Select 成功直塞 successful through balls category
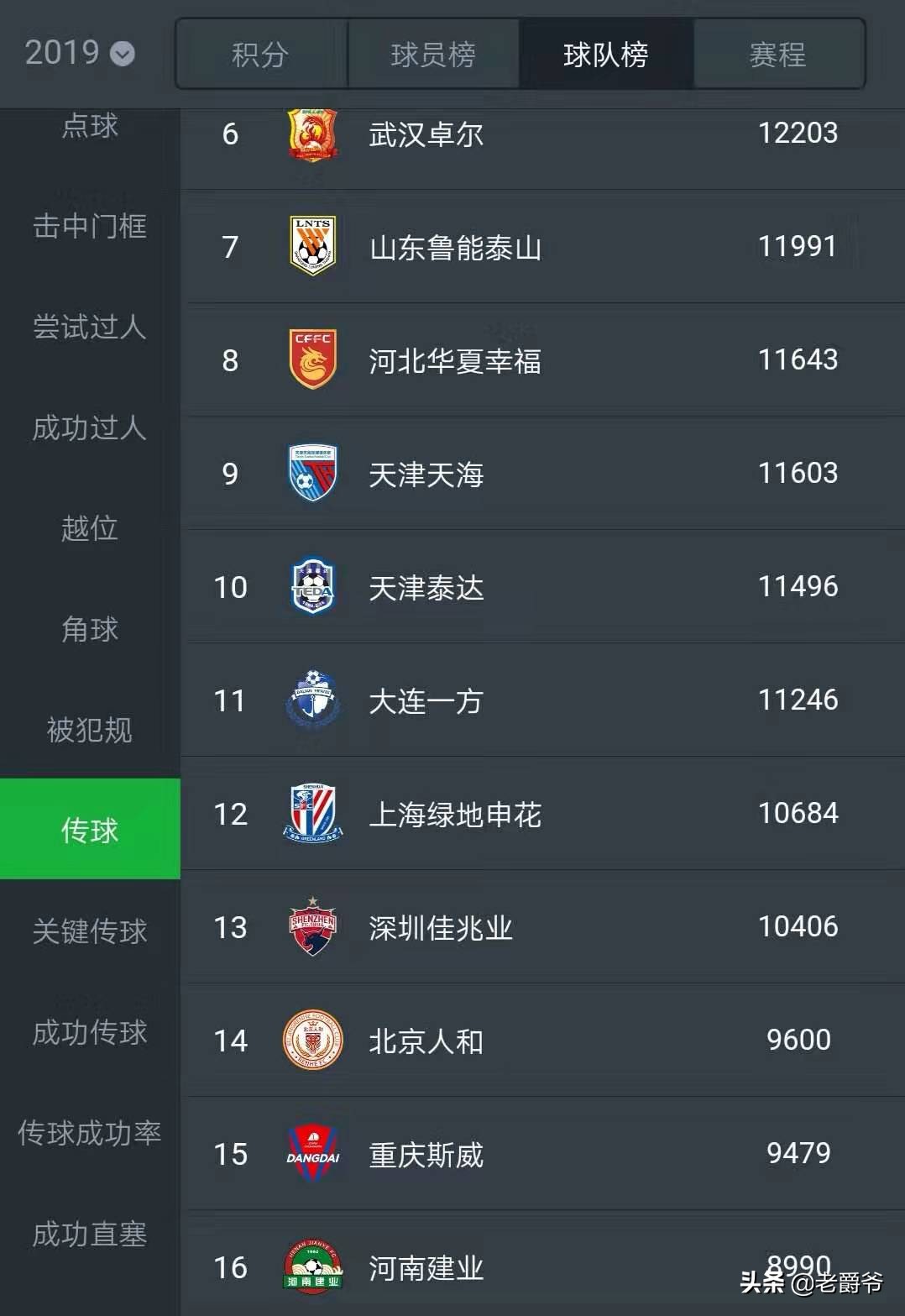Viewport: 905px width, 1316px height. tap(90, 1235)
